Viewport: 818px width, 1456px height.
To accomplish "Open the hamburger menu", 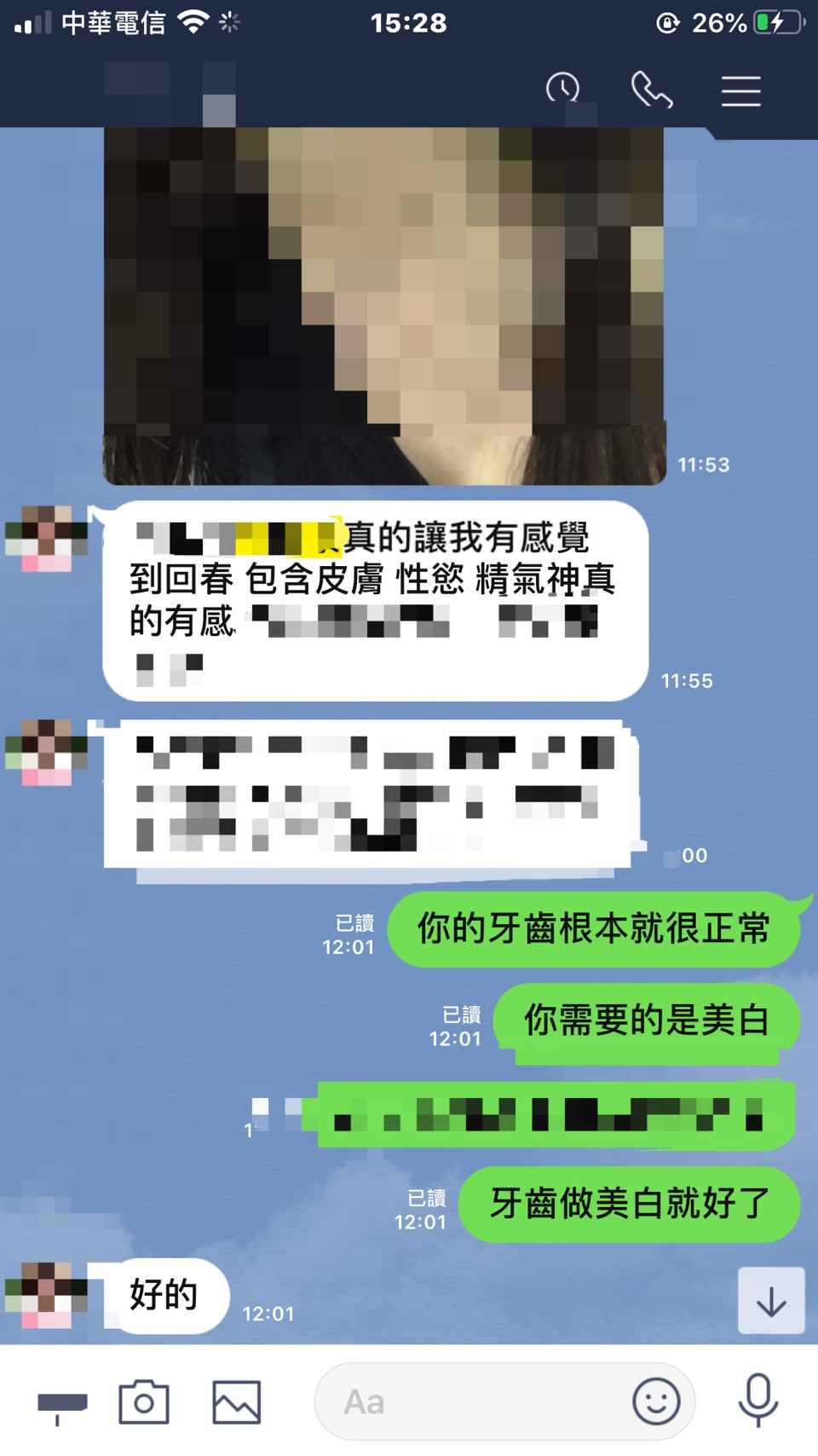I will [740, 90].
